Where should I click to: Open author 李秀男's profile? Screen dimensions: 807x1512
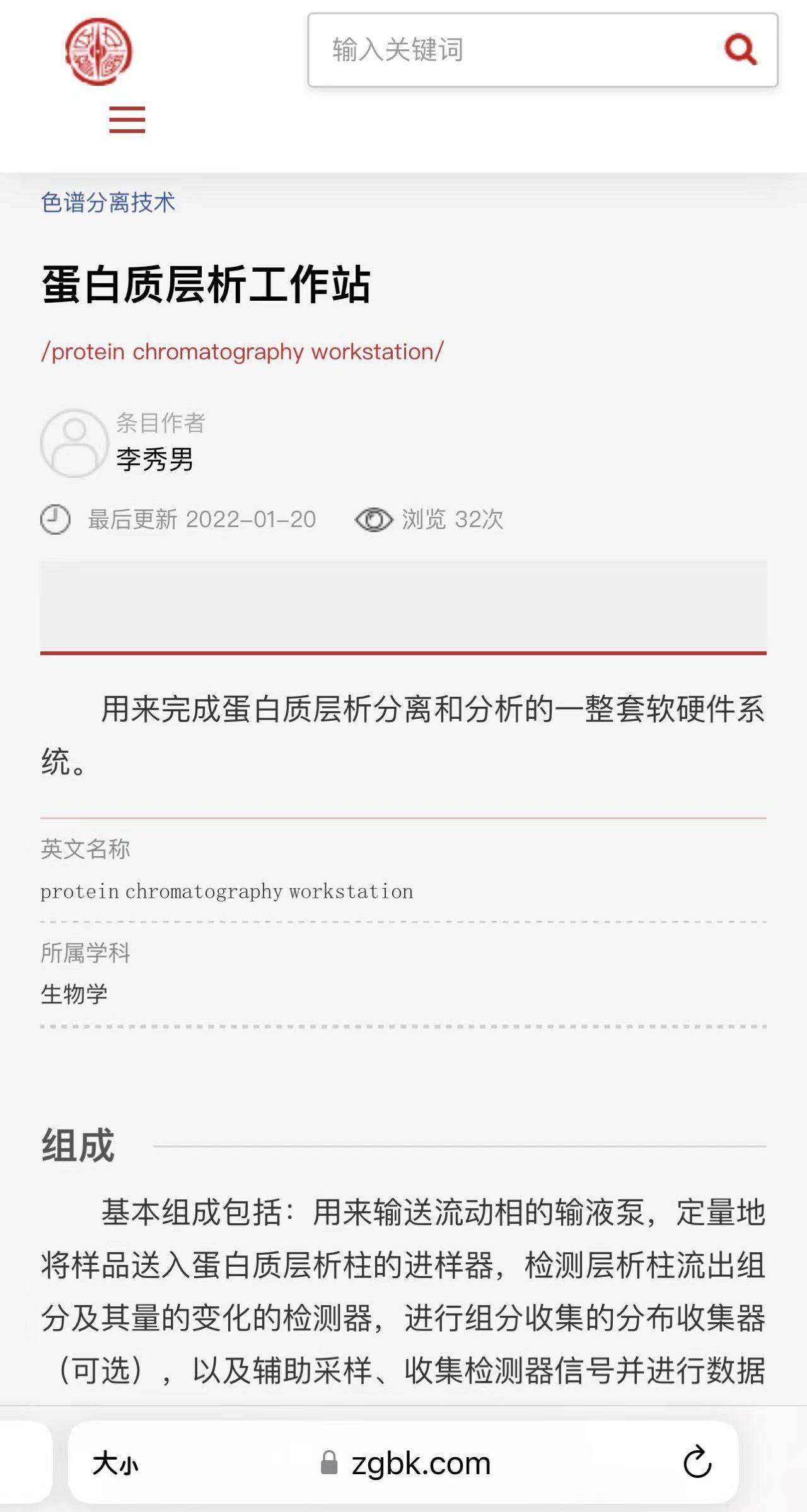pyautogui.click(x=154, y=459)
